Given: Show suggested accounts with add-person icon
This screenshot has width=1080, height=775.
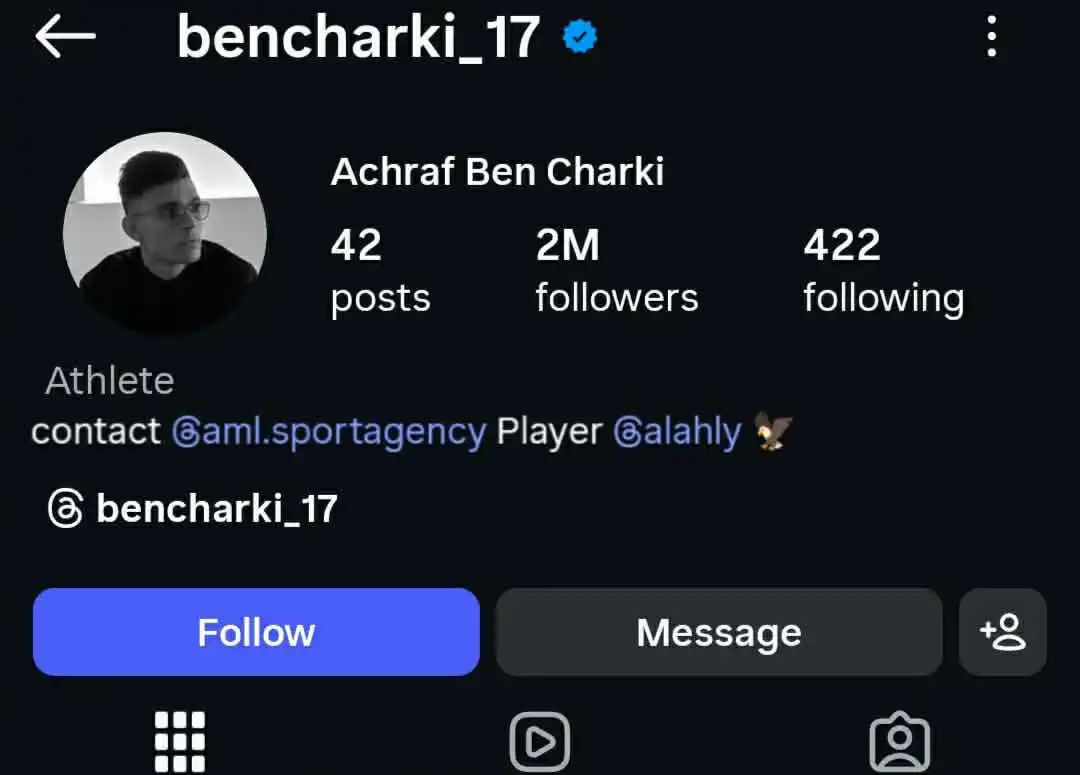Looking at the screenshot, I should [x=1002, y=632].
